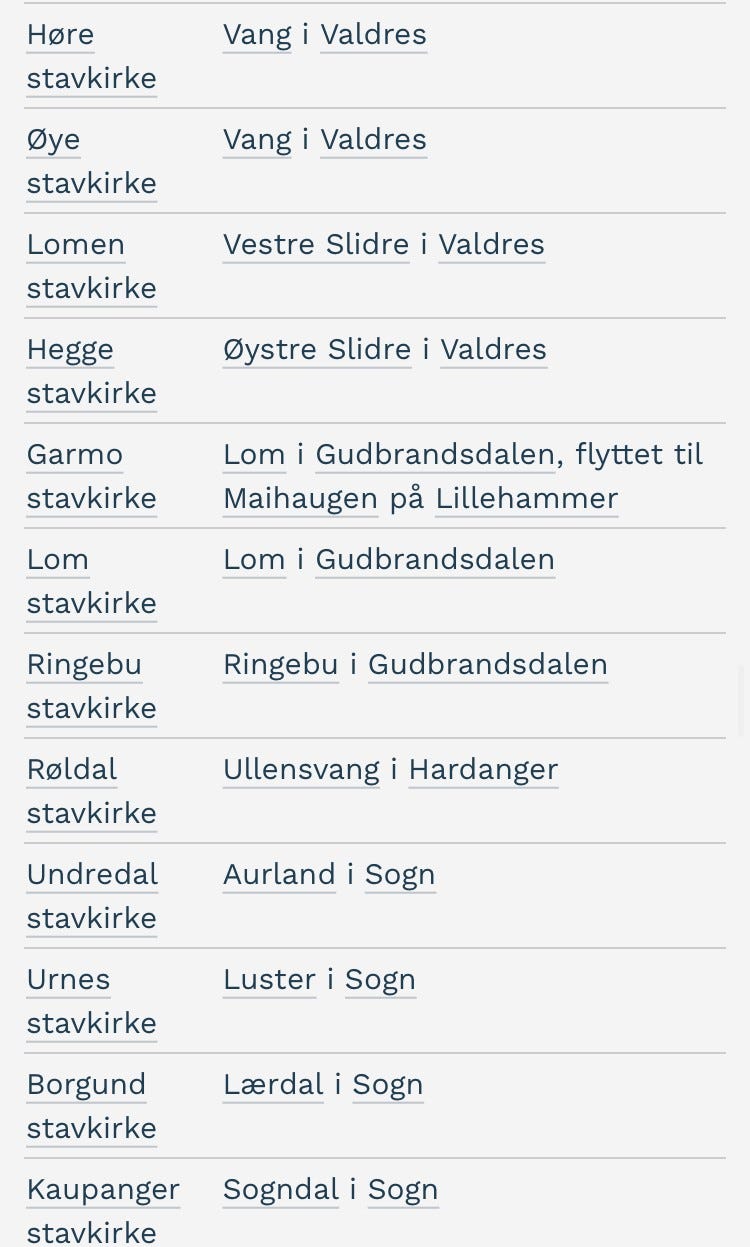This screenshot has height=1247, width=750.
Task: Open the Undredal stavkirke link
Action: 92,895
